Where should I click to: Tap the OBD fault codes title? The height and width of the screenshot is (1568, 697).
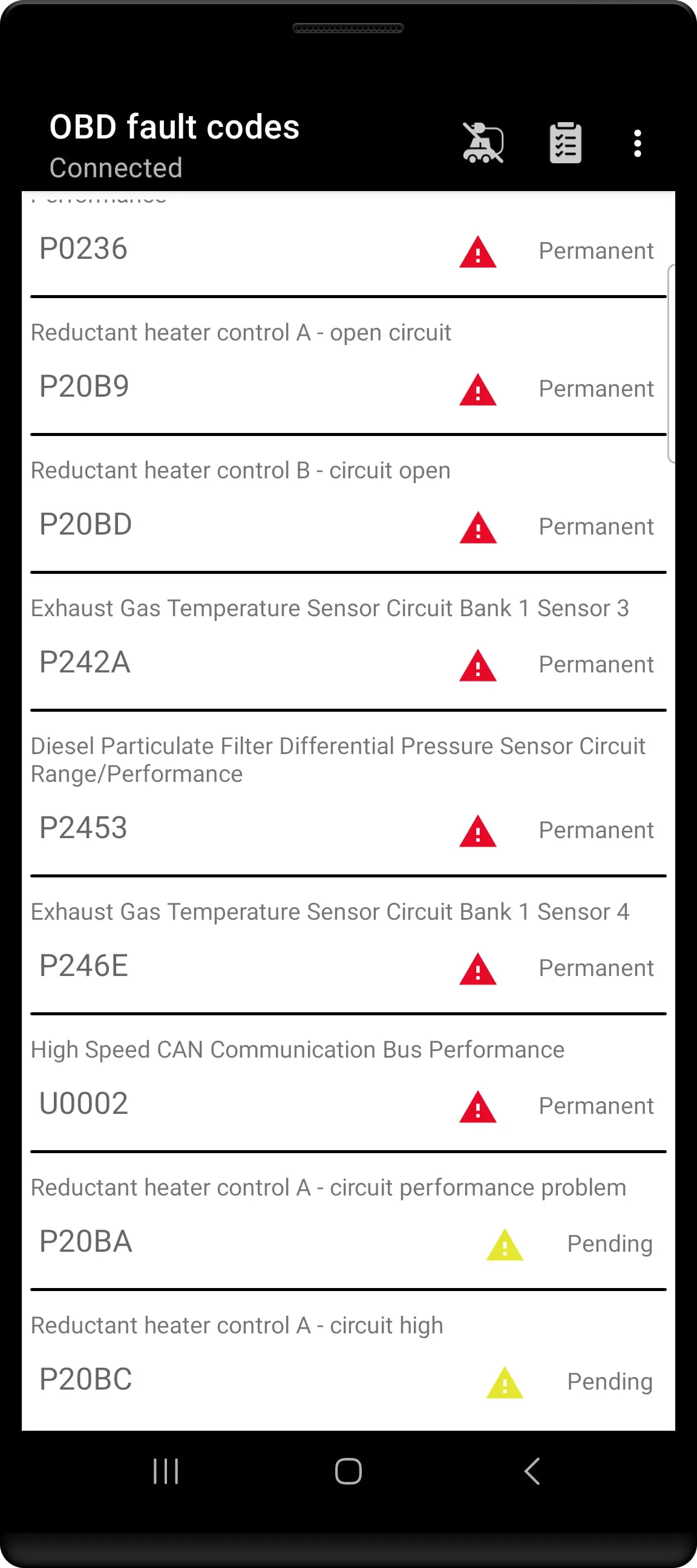point(174,127)
